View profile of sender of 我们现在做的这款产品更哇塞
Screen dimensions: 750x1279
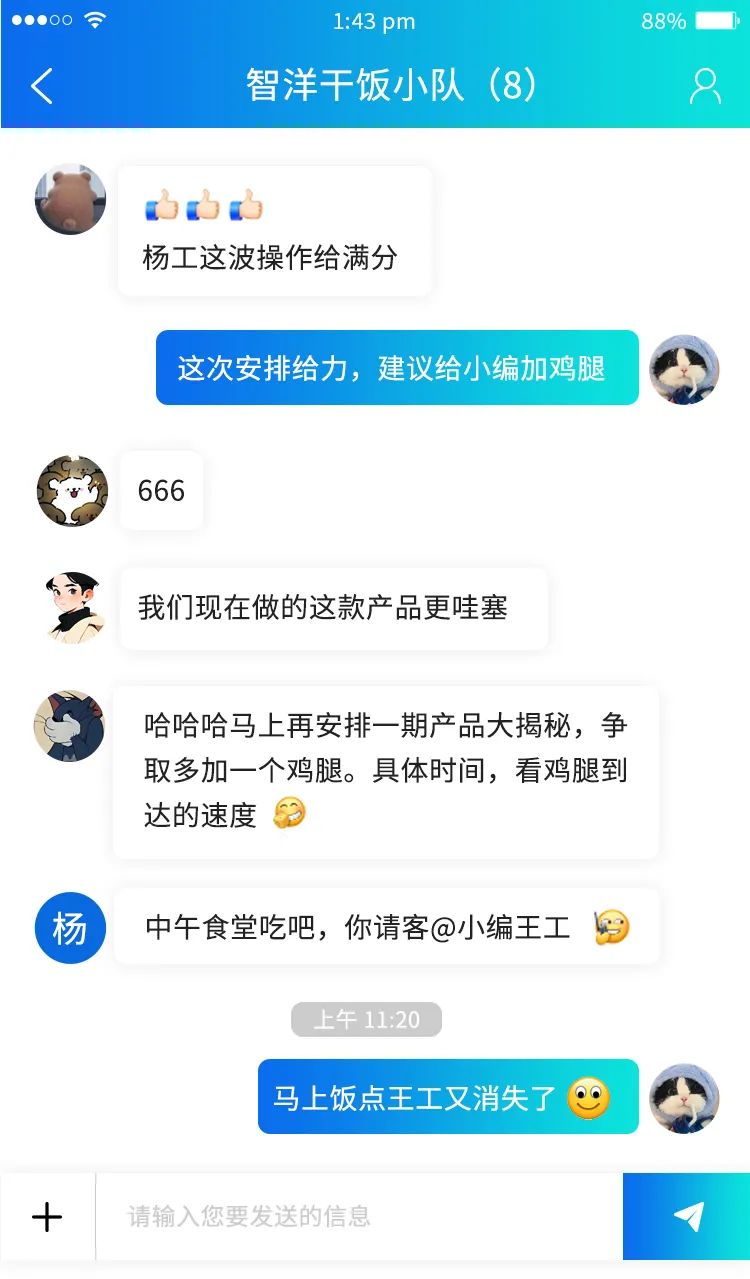[74, 607]
